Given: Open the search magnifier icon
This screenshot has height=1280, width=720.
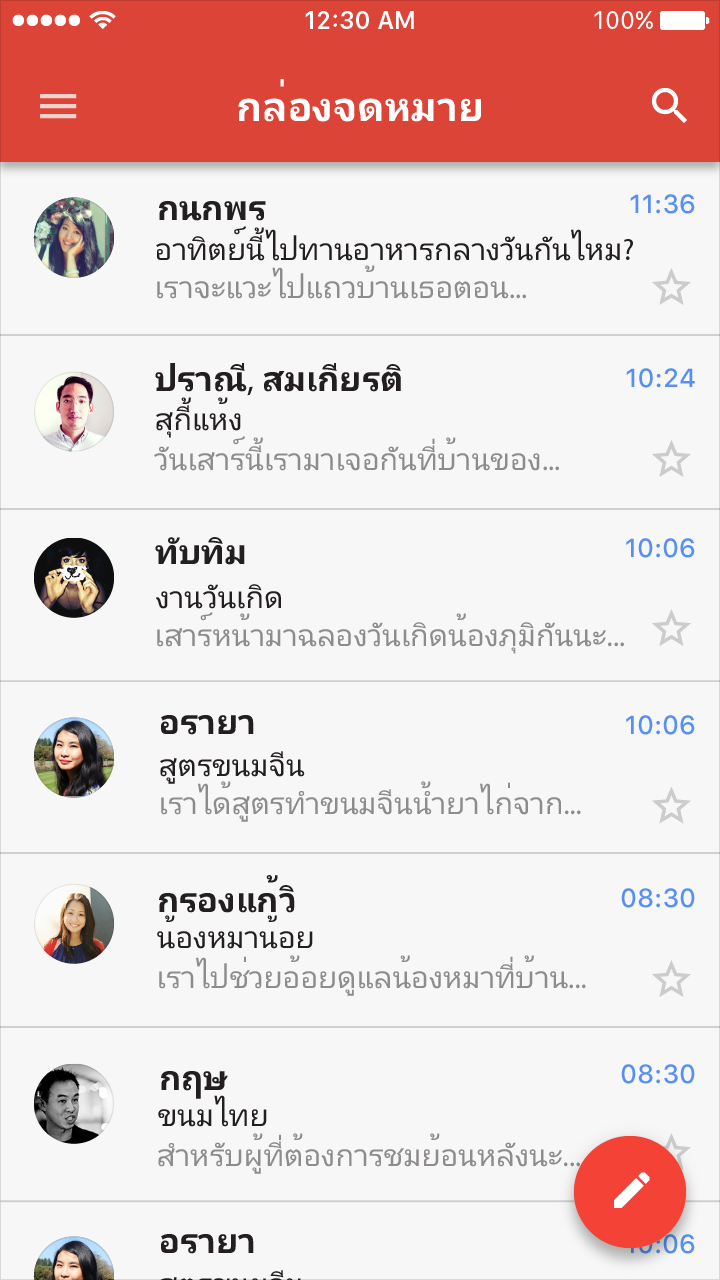Looking at the screenshot, I should 670,105.
